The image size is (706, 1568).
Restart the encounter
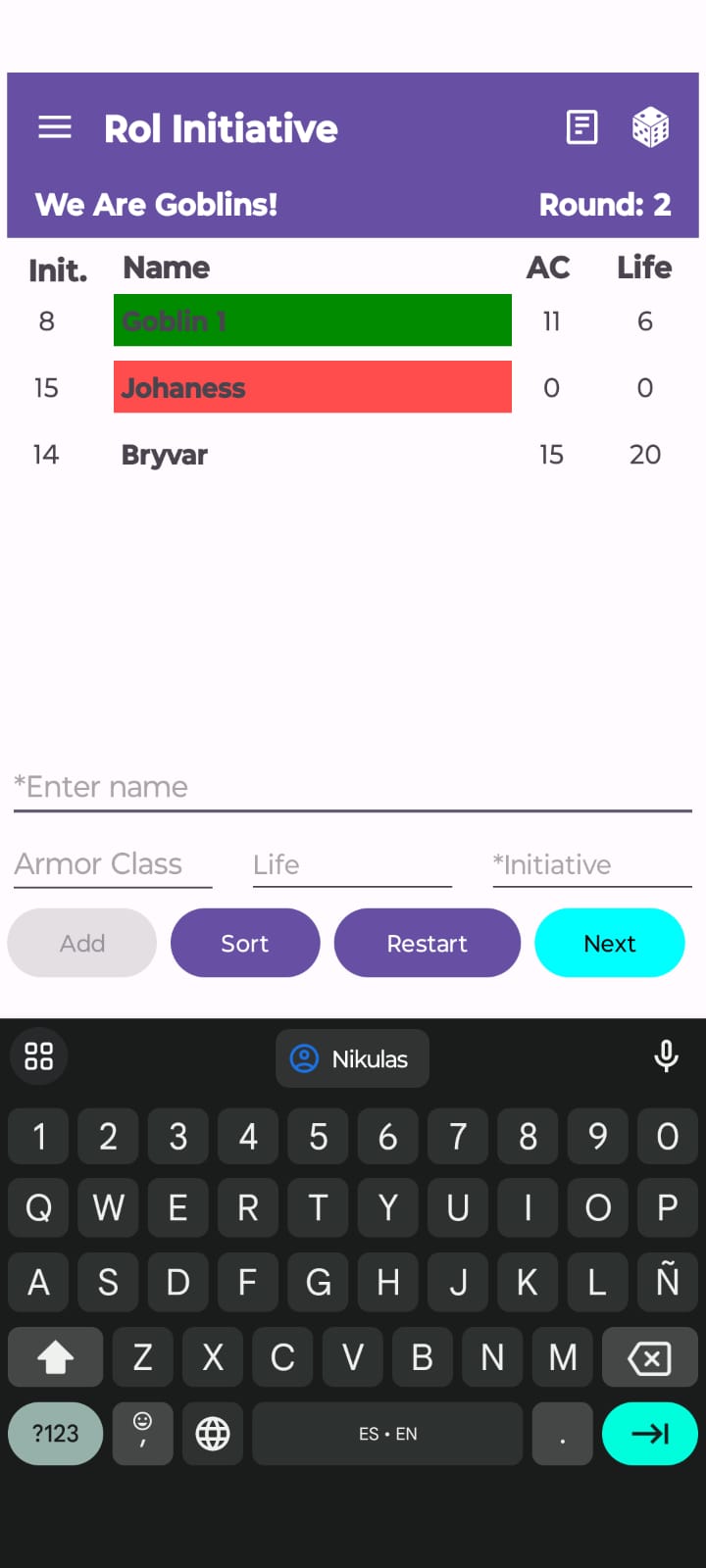tap(427, 943)
